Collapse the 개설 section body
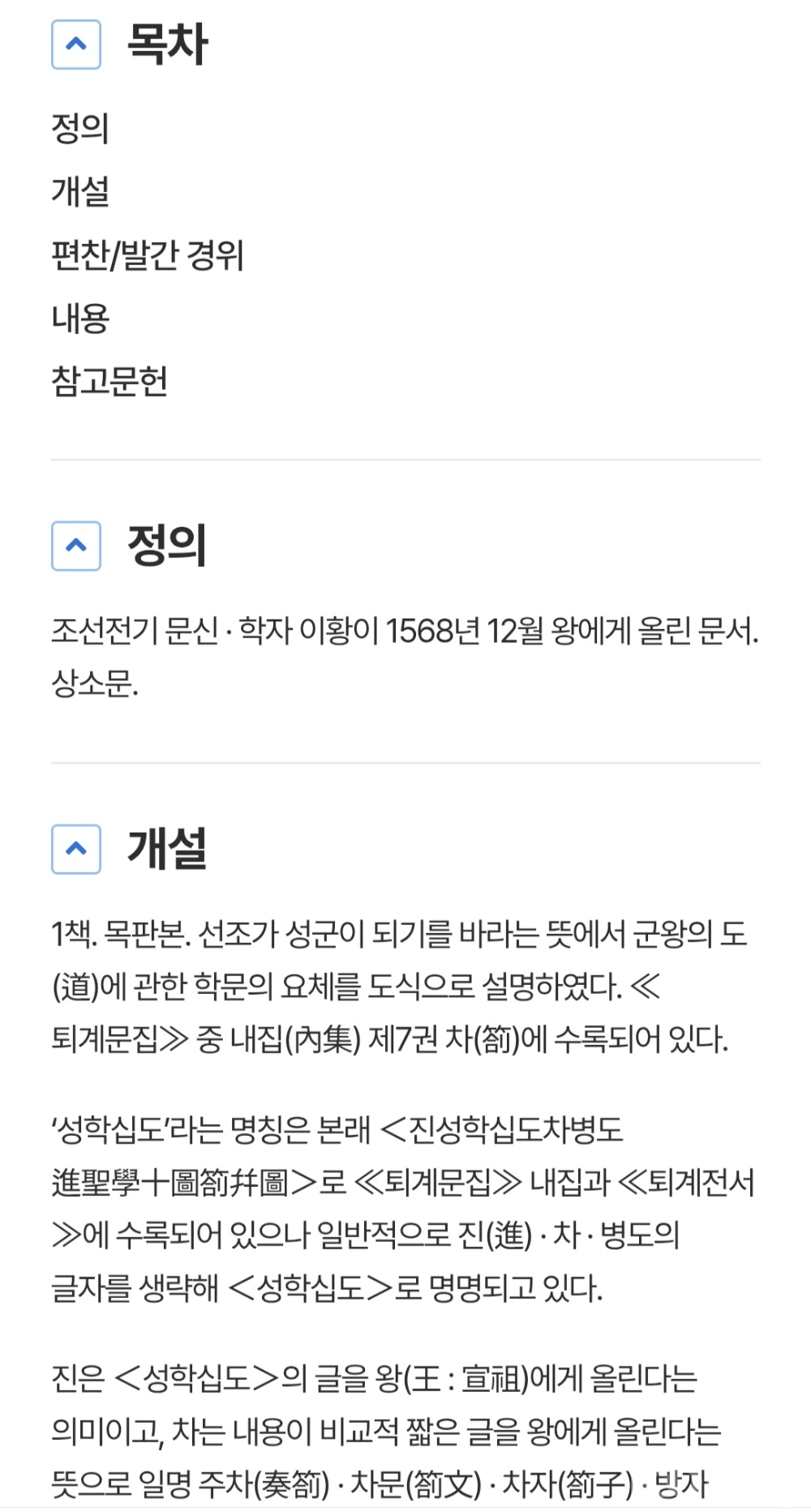The height and width of the screenshot is (1512, 811). [x=76, y=849]
